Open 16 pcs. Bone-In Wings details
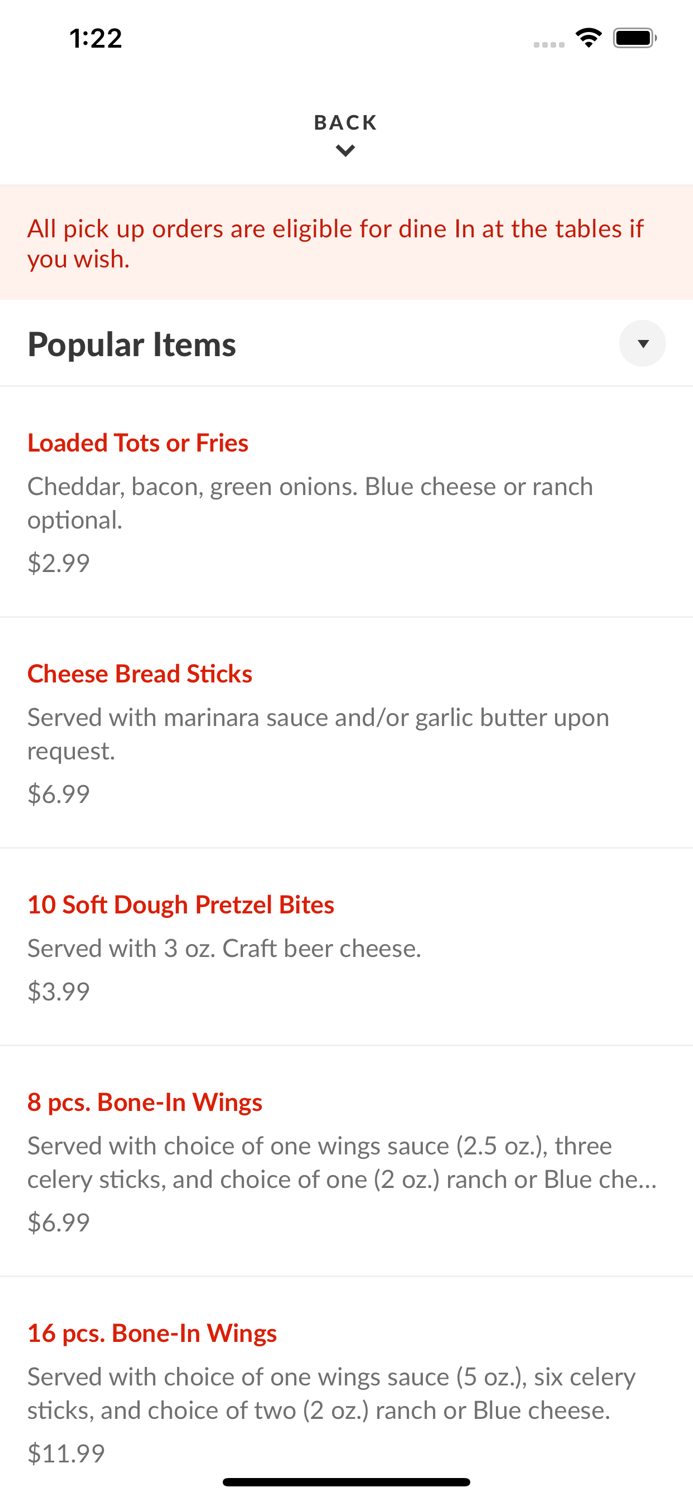 tap(152, 1333)
